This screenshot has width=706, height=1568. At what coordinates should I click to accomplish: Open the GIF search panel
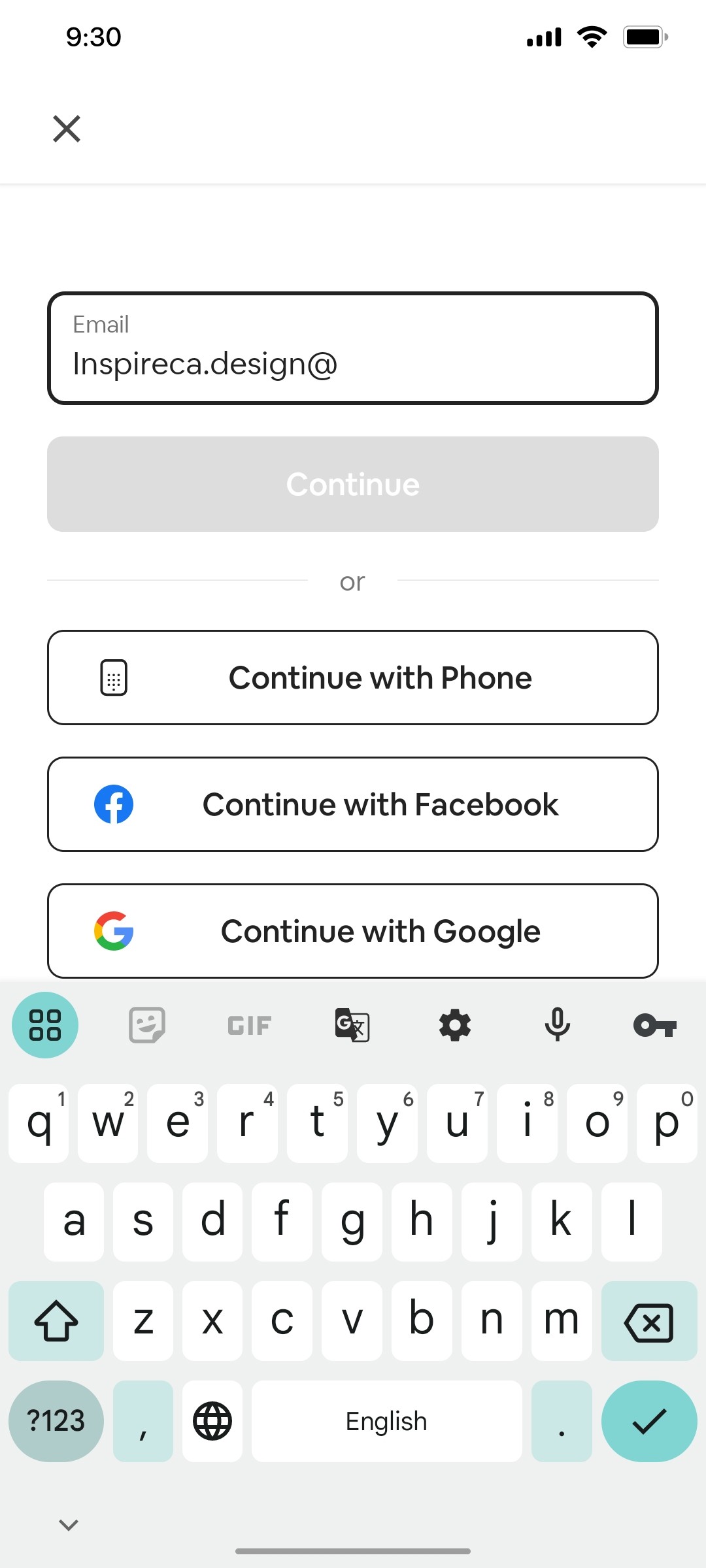click(x=248, y=1024)
